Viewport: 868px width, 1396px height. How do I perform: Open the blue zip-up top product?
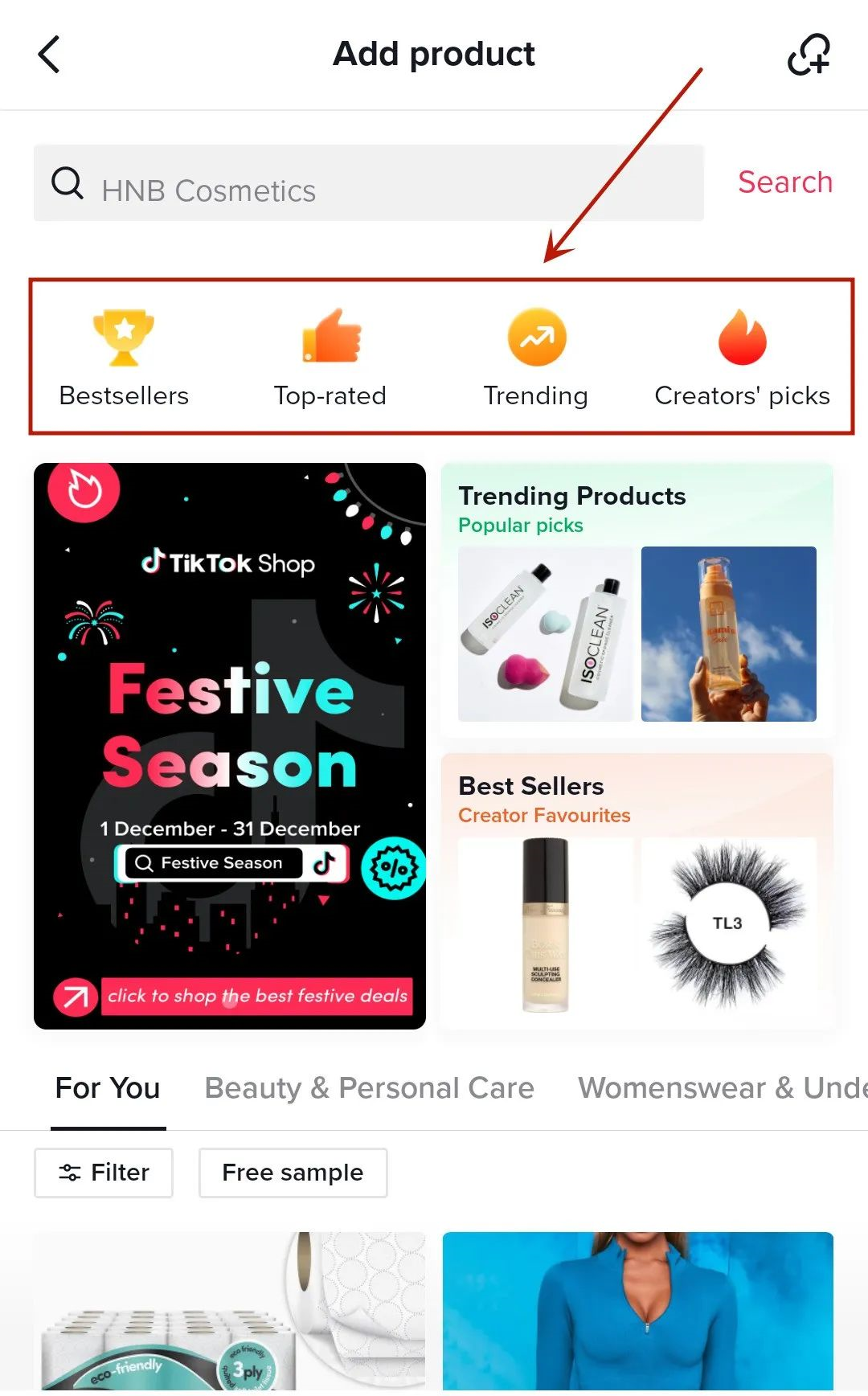[x=637, y=1312]
